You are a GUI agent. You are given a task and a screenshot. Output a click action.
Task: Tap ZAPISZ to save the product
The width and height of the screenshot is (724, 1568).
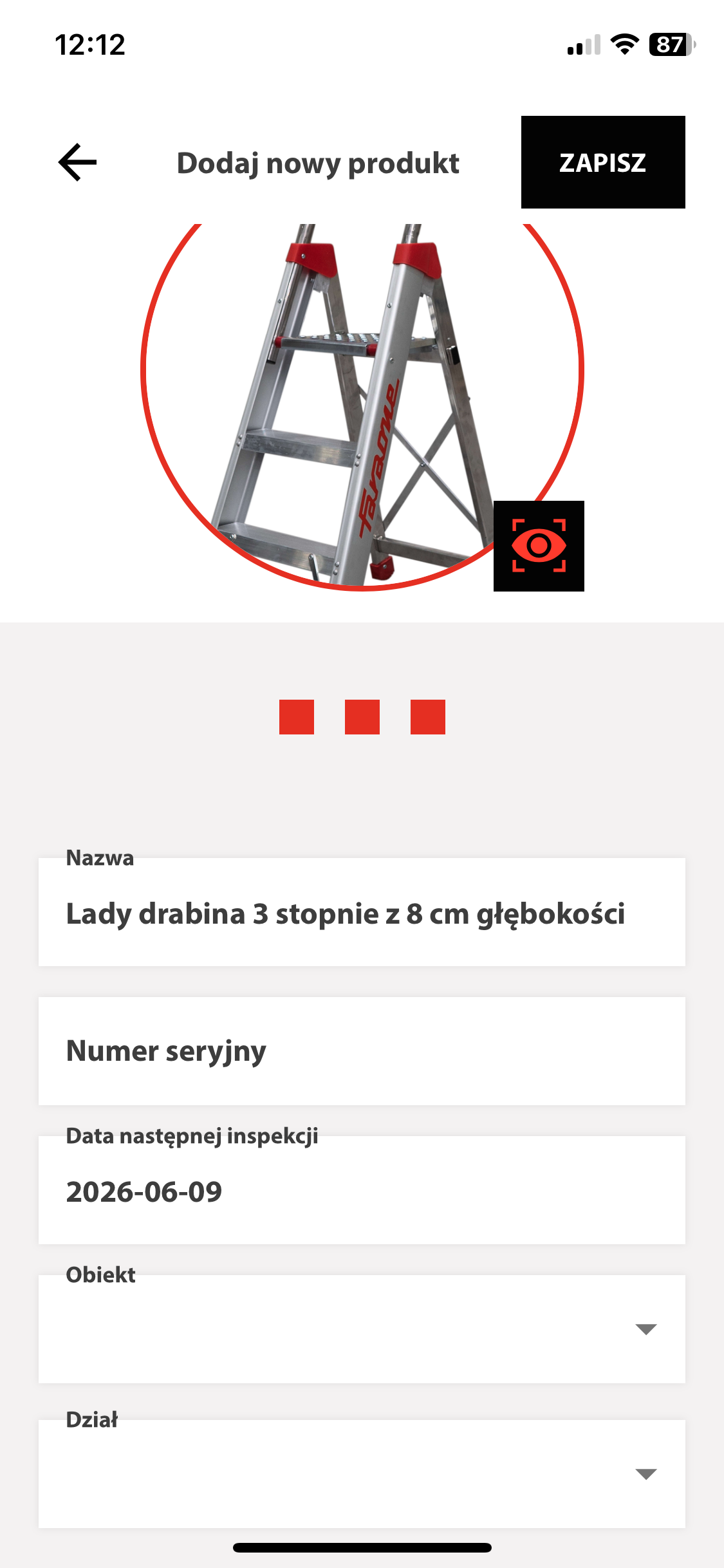[602, 162]
